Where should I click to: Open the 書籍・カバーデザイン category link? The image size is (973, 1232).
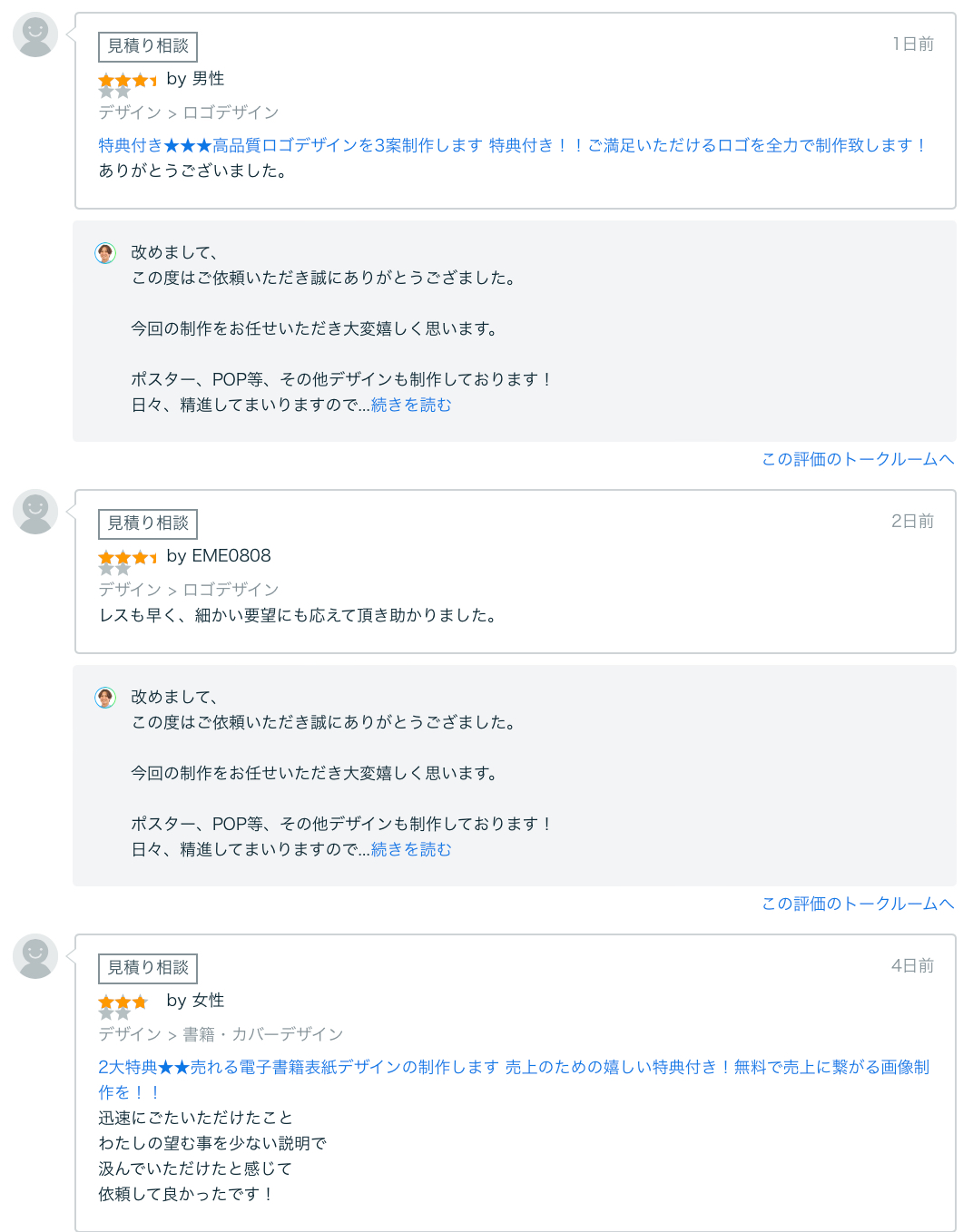pos(263,1033)
